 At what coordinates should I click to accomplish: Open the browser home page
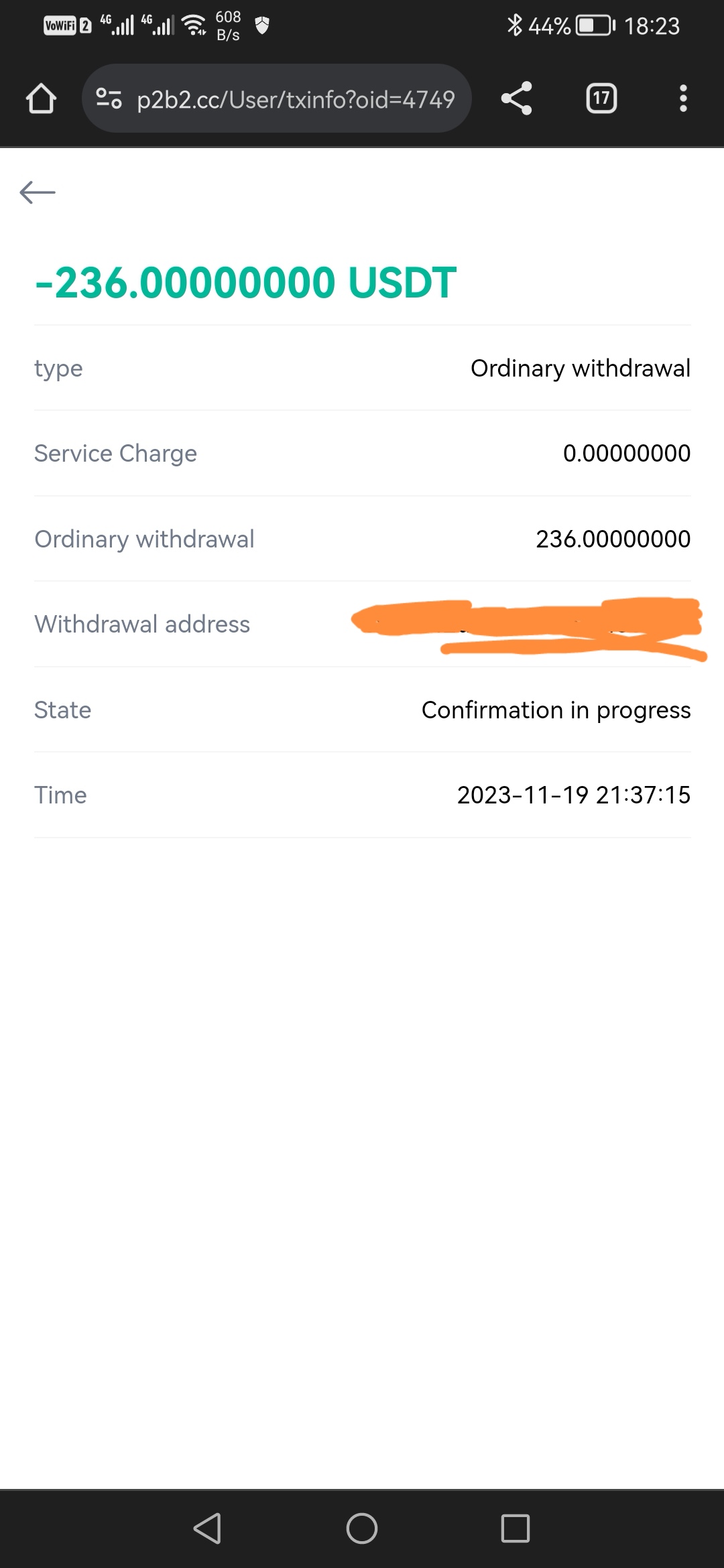coord(41,99)
